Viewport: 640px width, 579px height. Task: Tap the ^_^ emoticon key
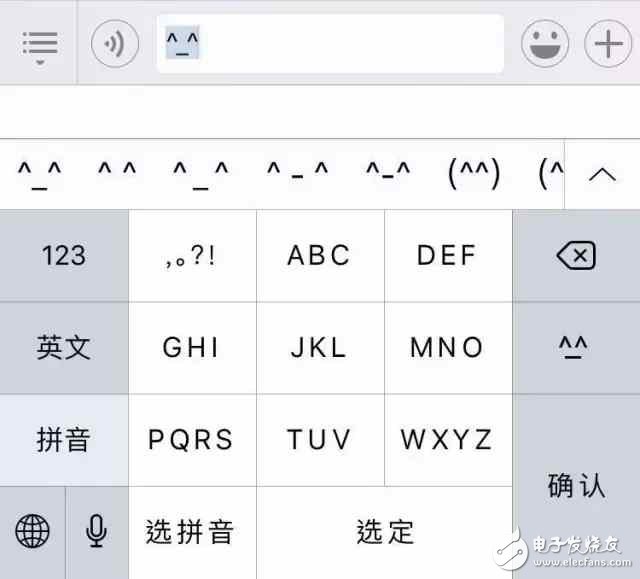click(576, 347)
